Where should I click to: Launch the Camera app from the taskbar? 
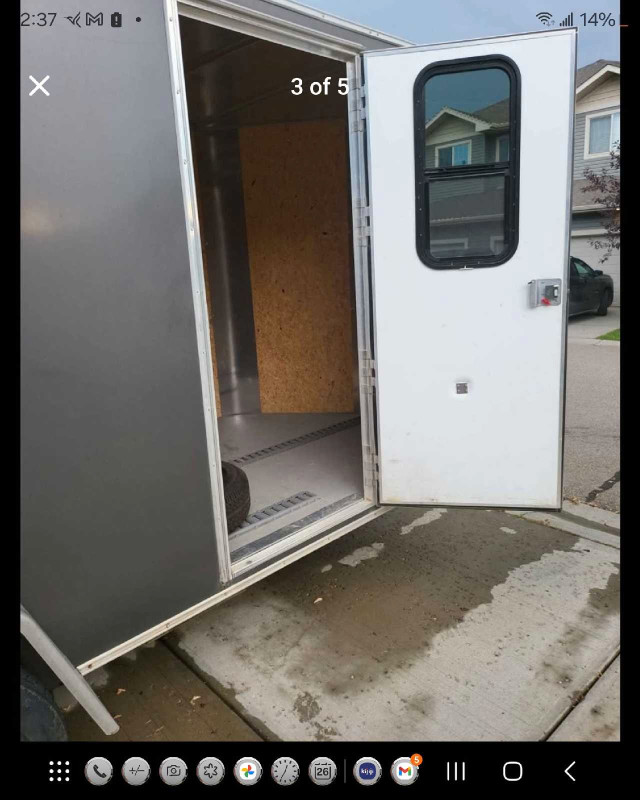click(x=173, y=771)
